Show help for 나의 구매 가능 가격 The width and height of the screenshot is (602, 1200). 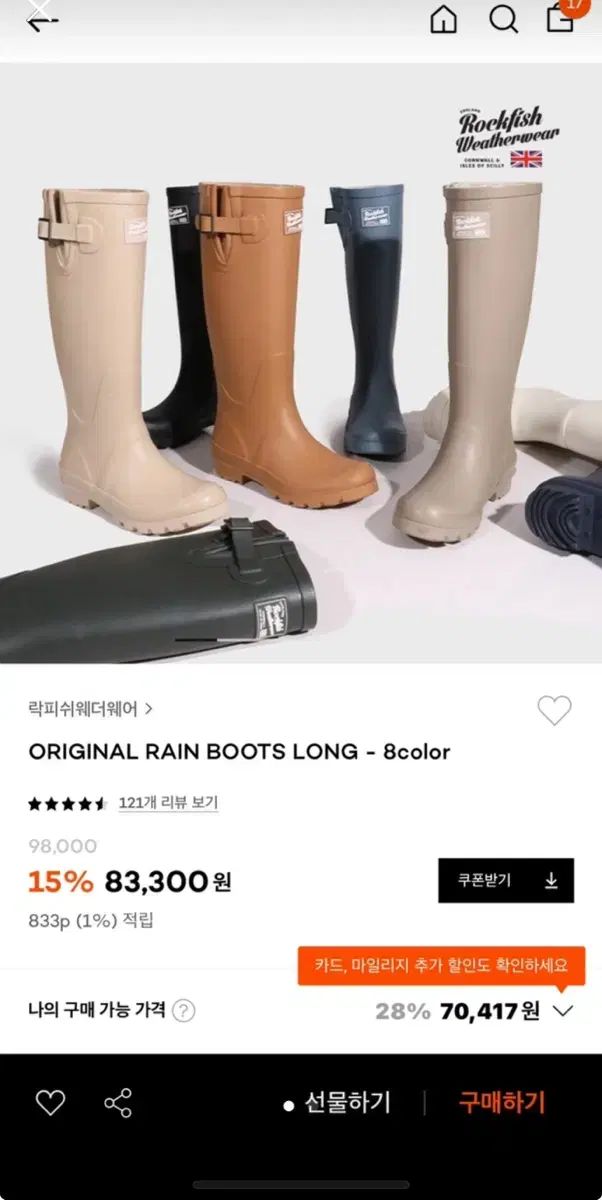(x=183, y=1011)
